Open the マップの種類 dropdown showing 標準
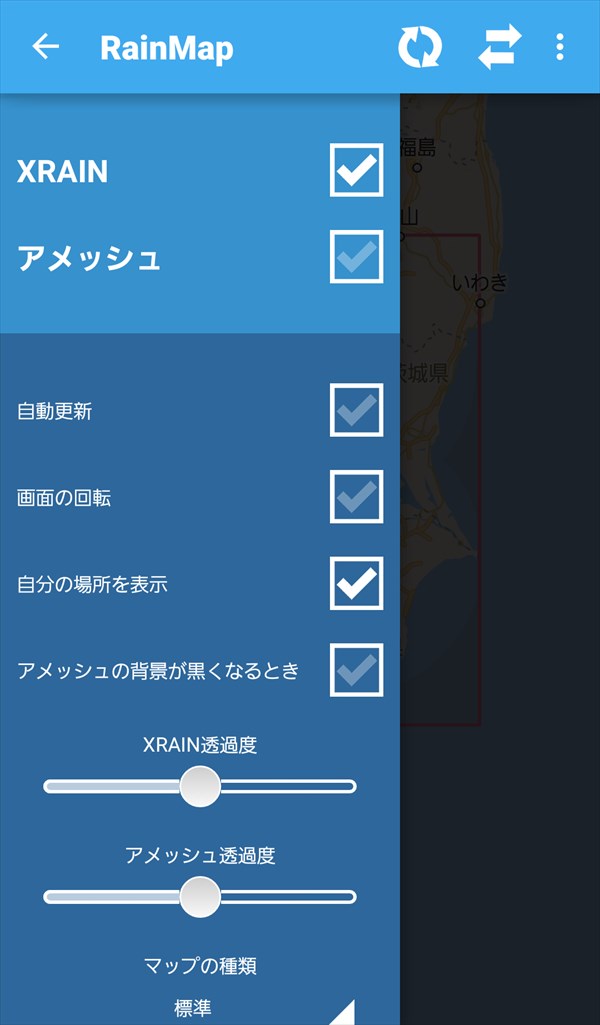This screenshot has height=1025, width=600. pyautogui.click(x=200, y=1008)
